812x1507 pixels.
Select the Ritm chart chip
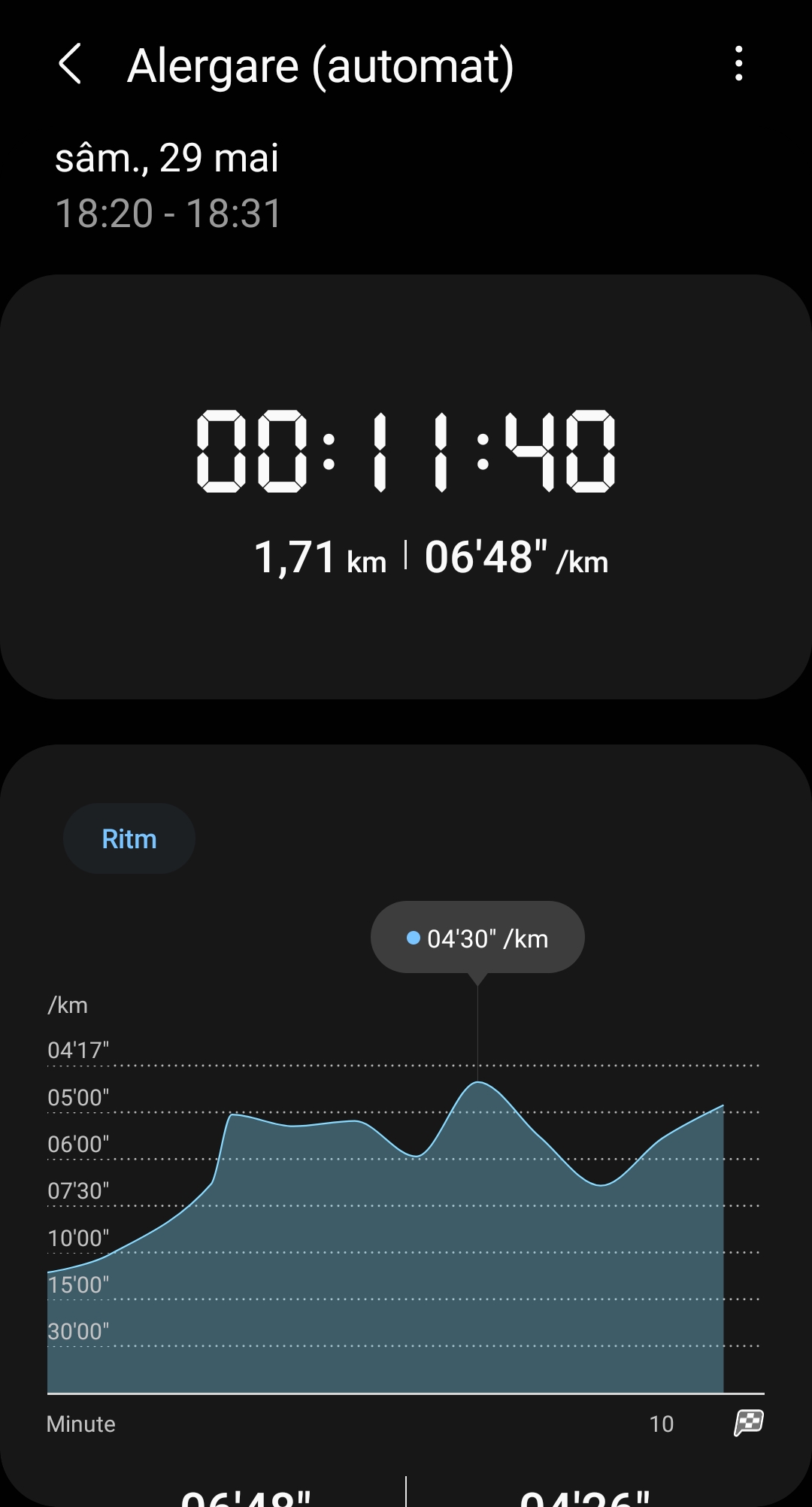coord(129,838)
